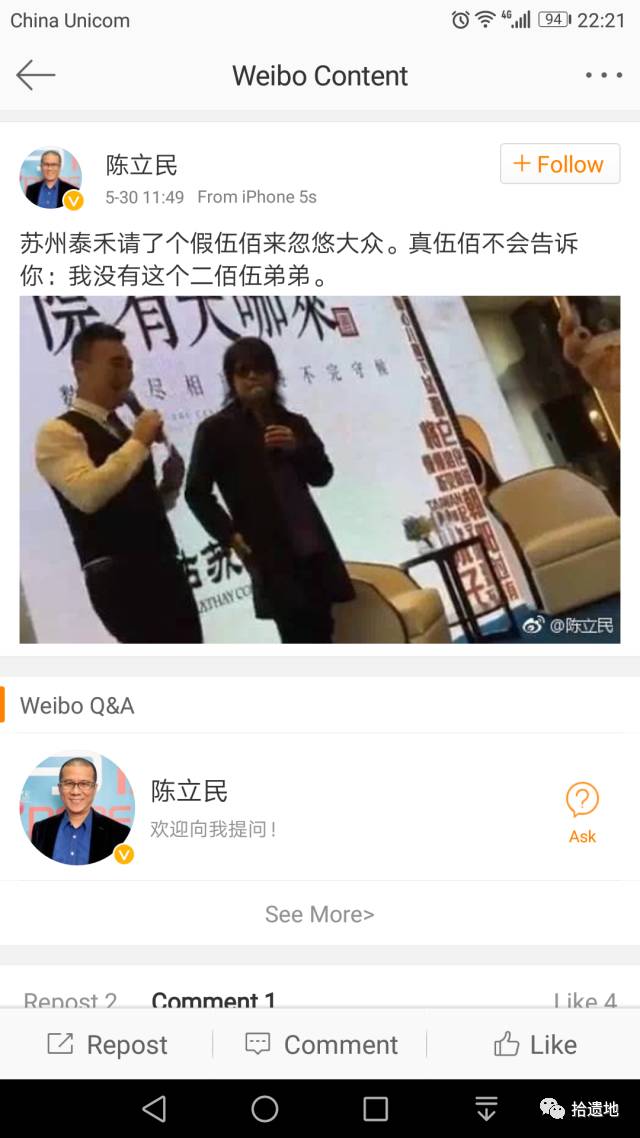
Task: Tap See More in Weibo Q&A
Action: click(320, 914)
